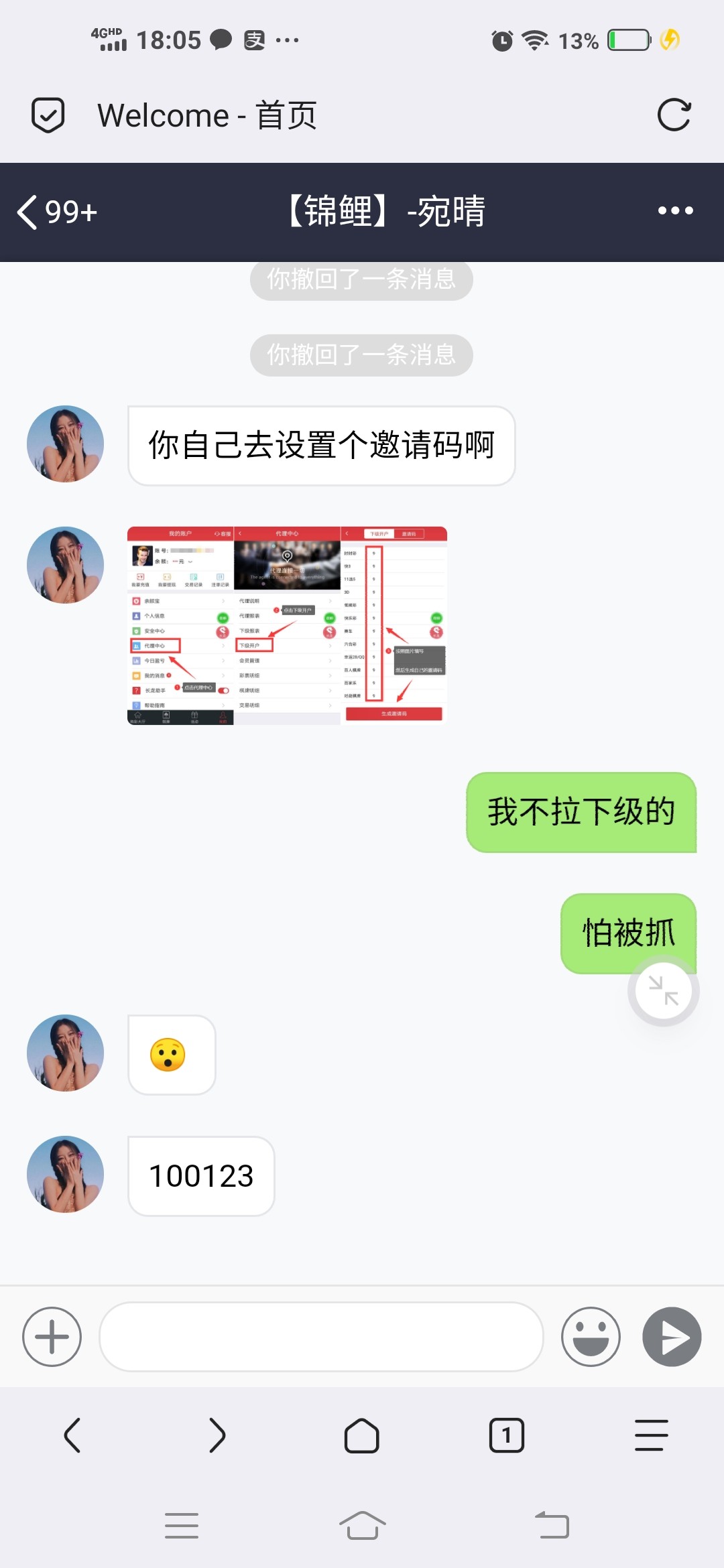Open the shared tutorial screenshot image
Screen dimensions: 724x1568
coord(287,625)
